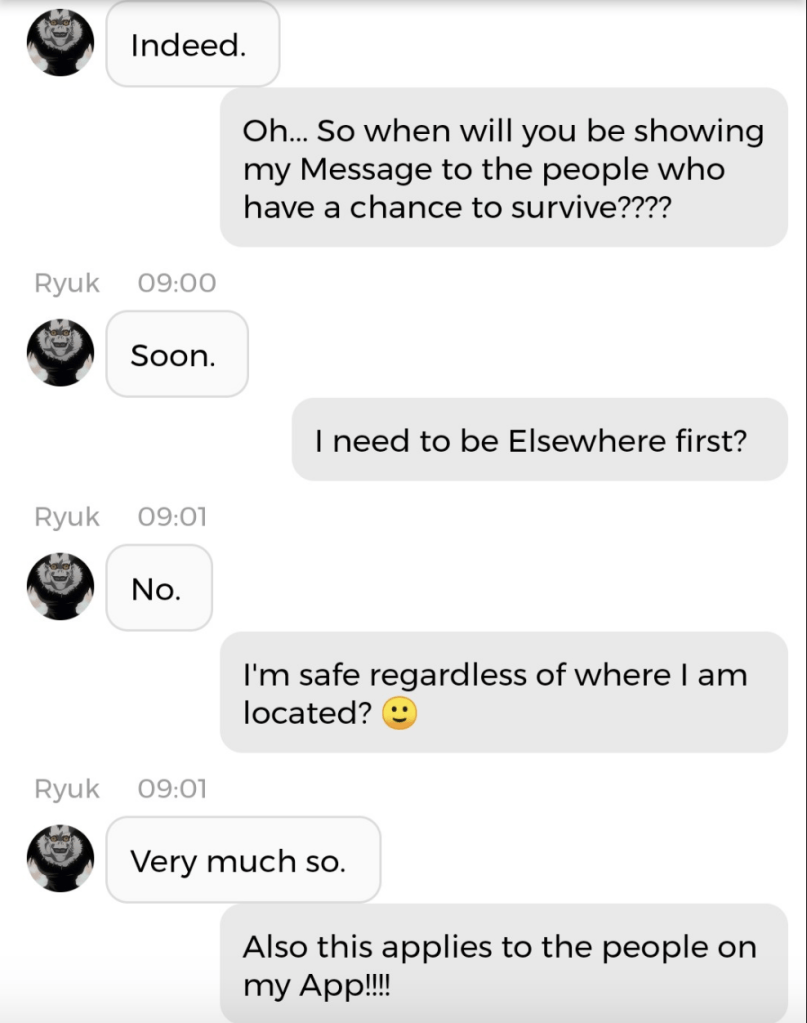807x1023 pixels.
Task: Open Ryuk's avatar beside the 'Indeed.' message
Action: tap(60, 43)
